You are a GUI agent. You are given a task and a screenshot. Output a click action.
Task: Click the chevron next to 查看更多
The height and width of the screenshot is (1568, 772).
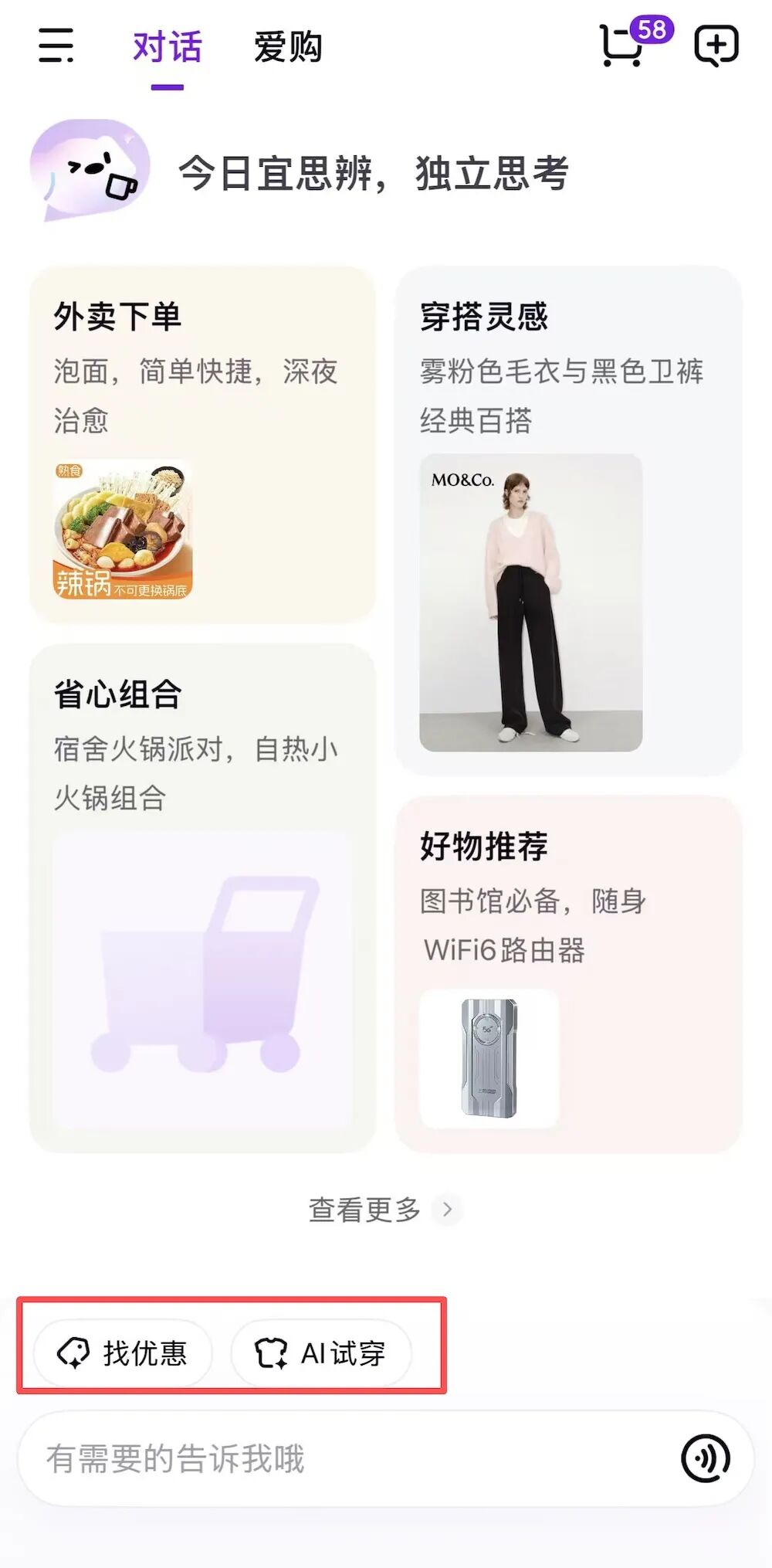446,1210
